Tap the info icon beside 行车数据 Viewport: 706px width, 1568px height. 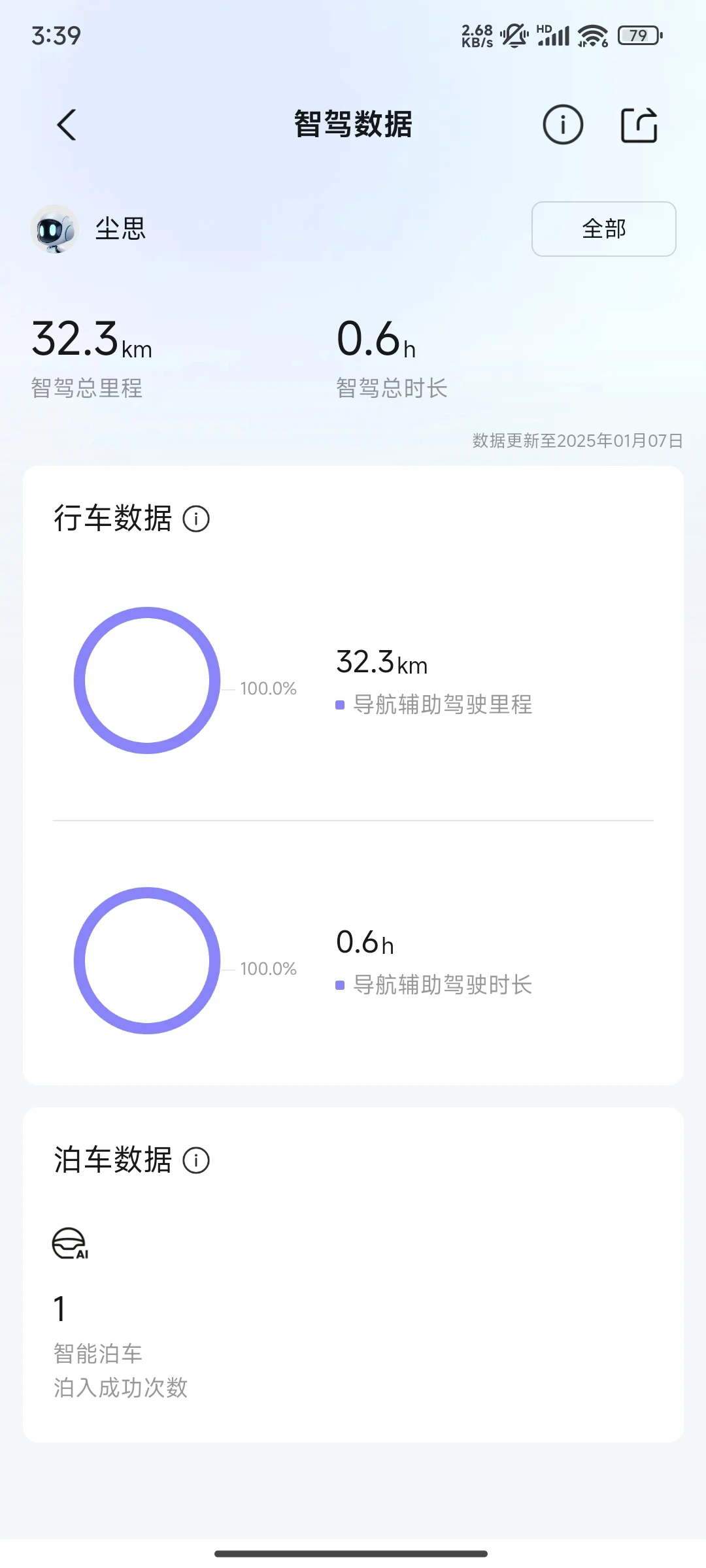(x=196, y=519)
